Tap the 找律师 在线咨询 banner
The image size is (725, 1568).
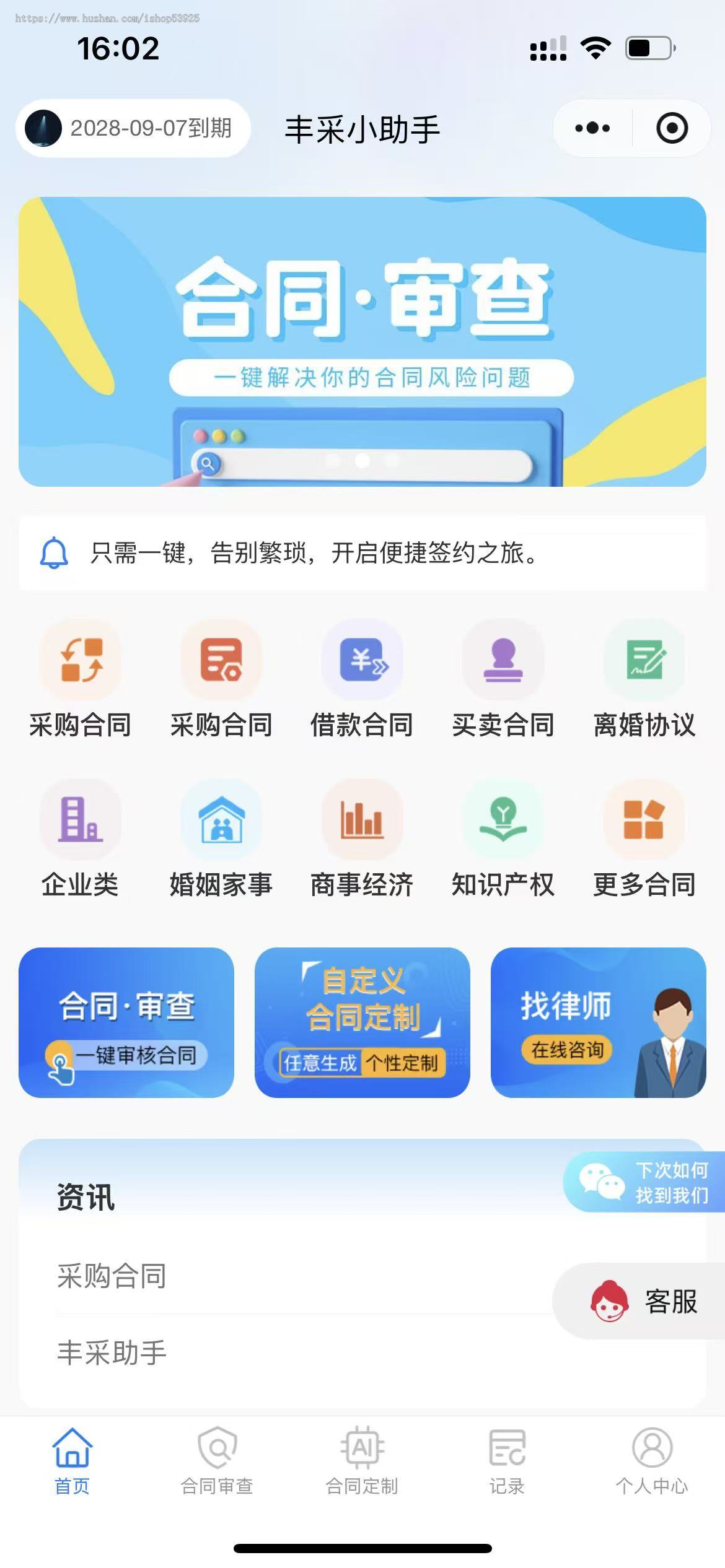598,1025
